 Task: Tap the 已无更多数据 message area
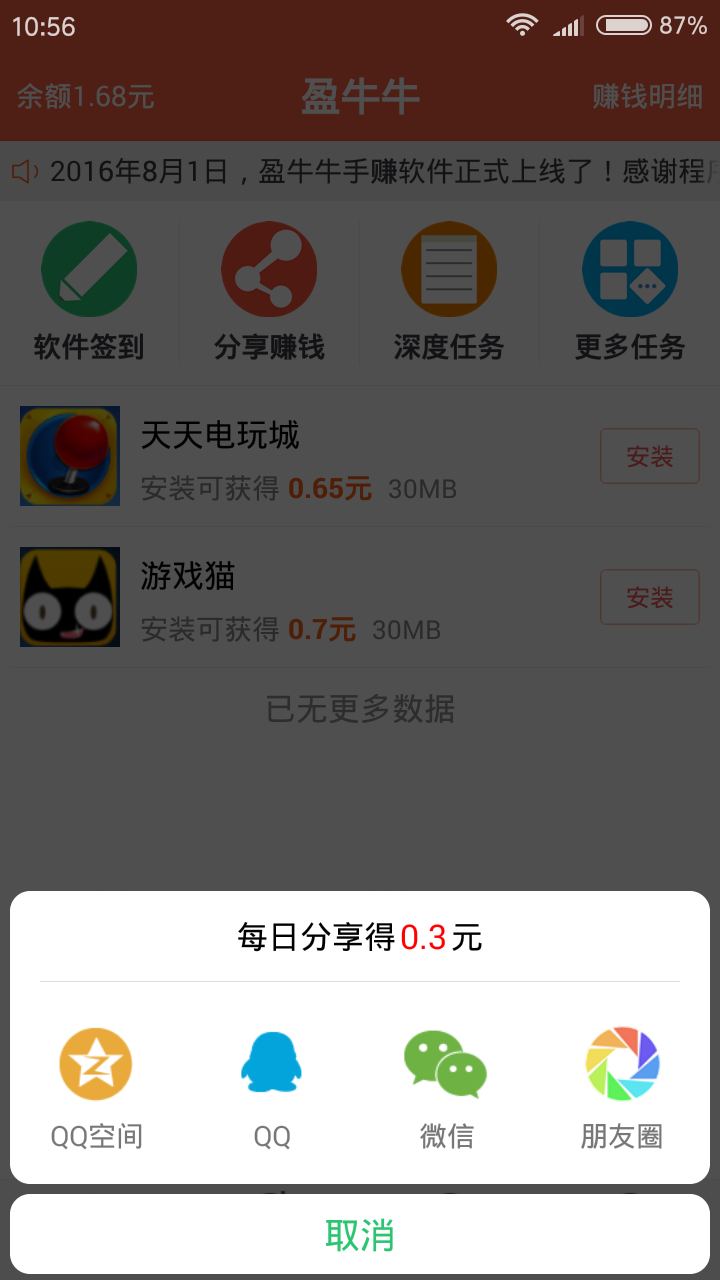(x=357, y=710)
